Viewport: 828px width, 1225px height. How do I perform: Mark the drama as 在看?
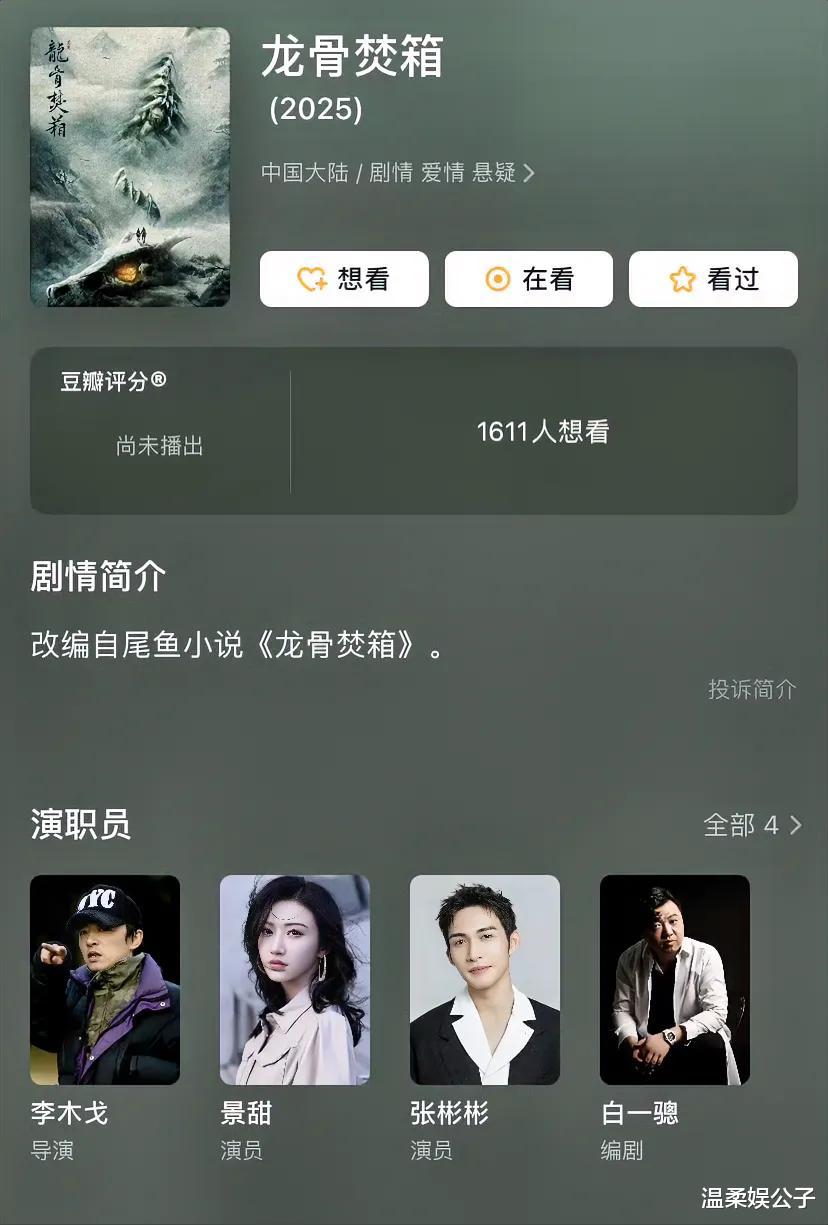[528, 279]
